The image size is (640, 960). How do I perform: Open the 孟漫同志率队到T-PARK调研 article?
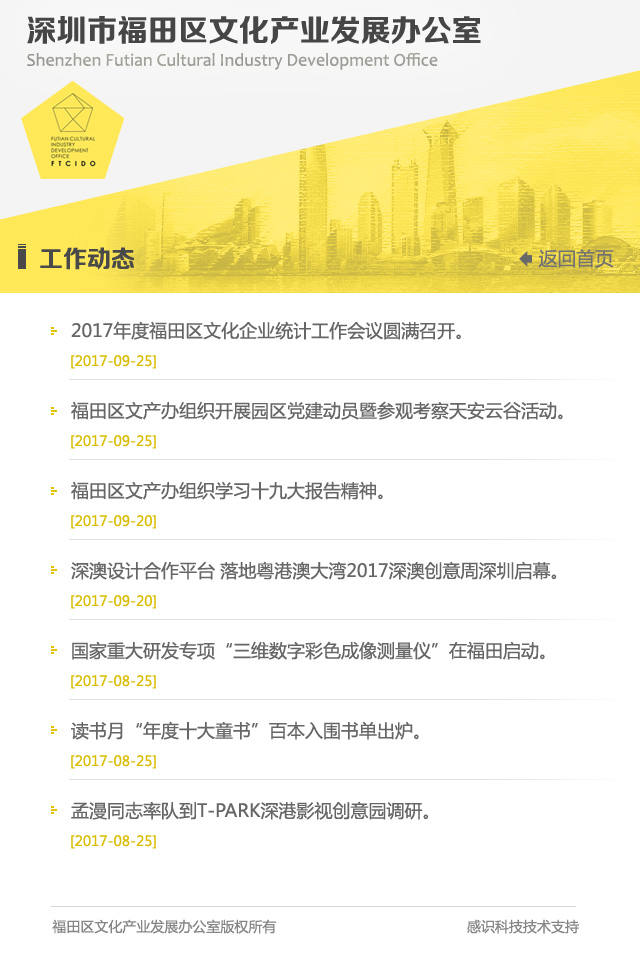tap(250, 811)
